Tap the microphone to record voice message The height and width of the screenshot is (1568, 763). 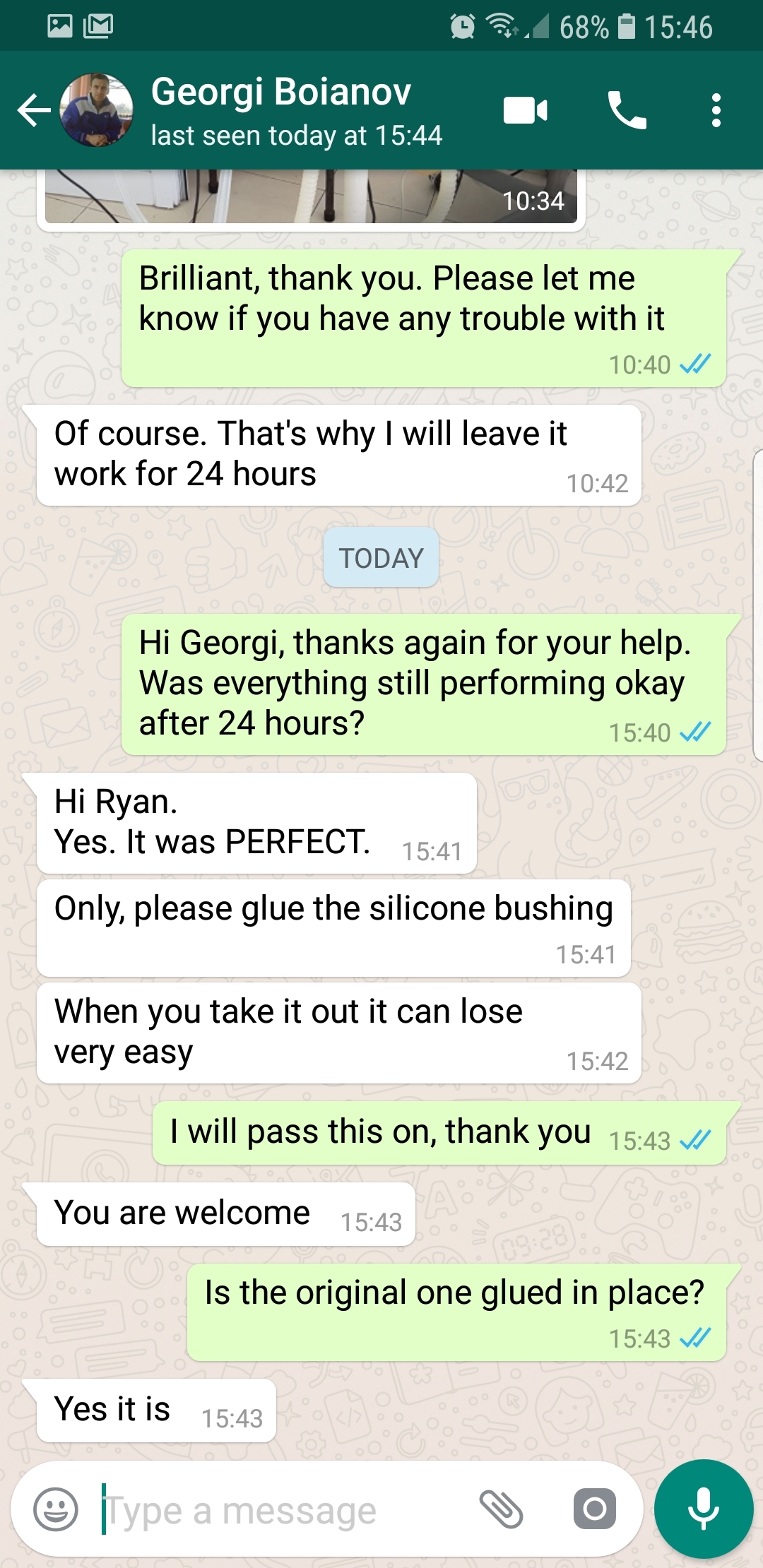pos(704,1509)
